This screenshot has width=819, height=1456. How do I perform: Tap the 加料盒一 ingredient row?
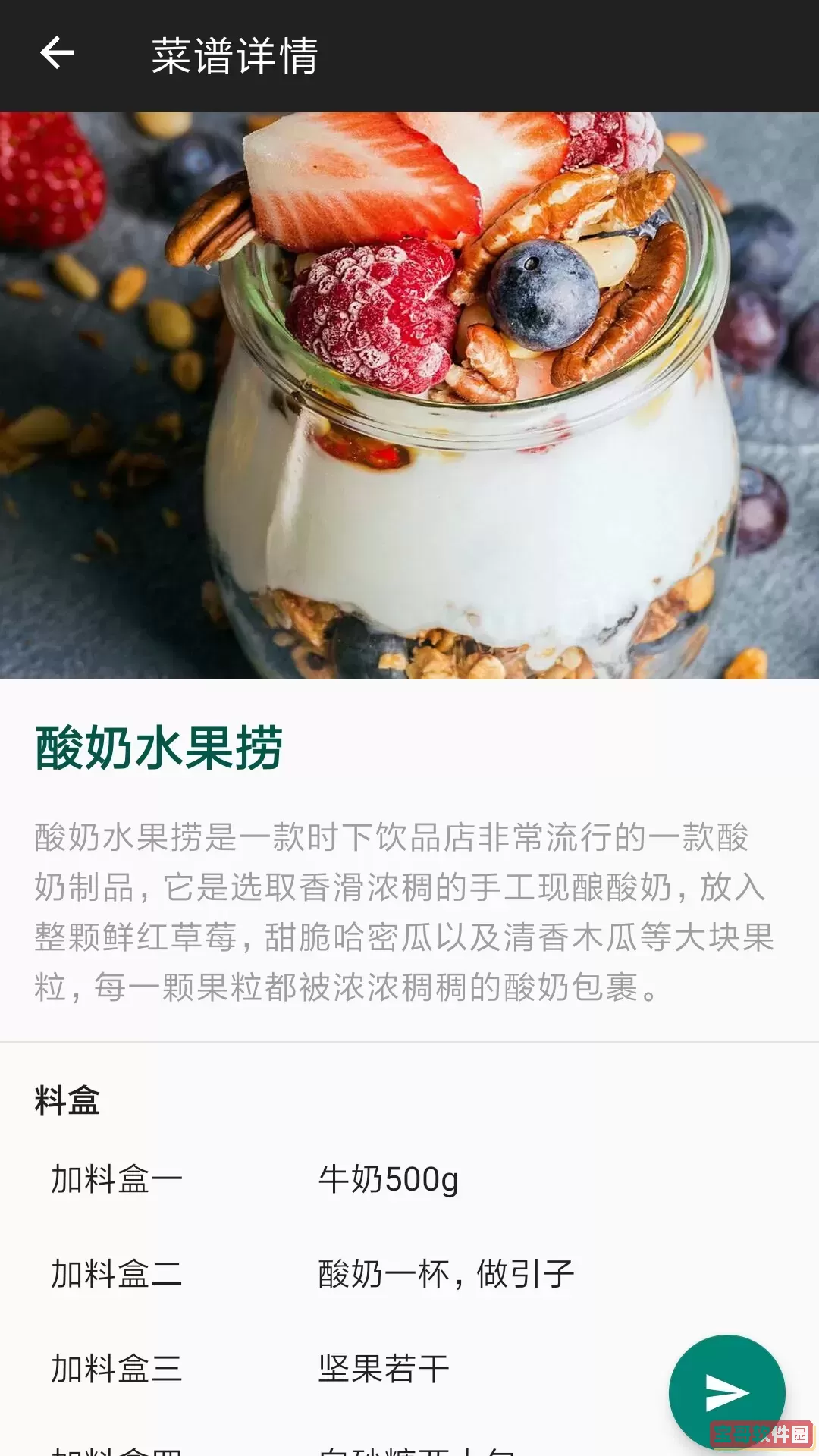(115, 1180)
